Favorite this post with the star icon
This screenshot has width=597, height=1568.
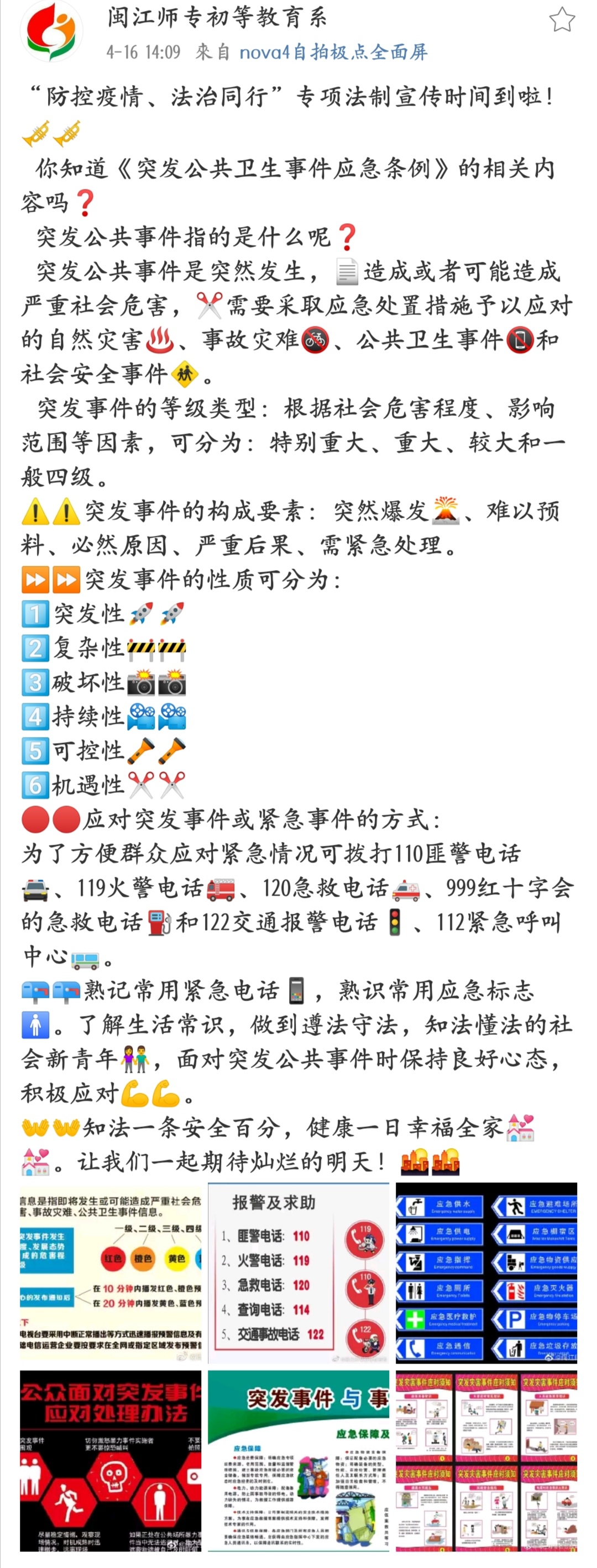coord(561,20)
